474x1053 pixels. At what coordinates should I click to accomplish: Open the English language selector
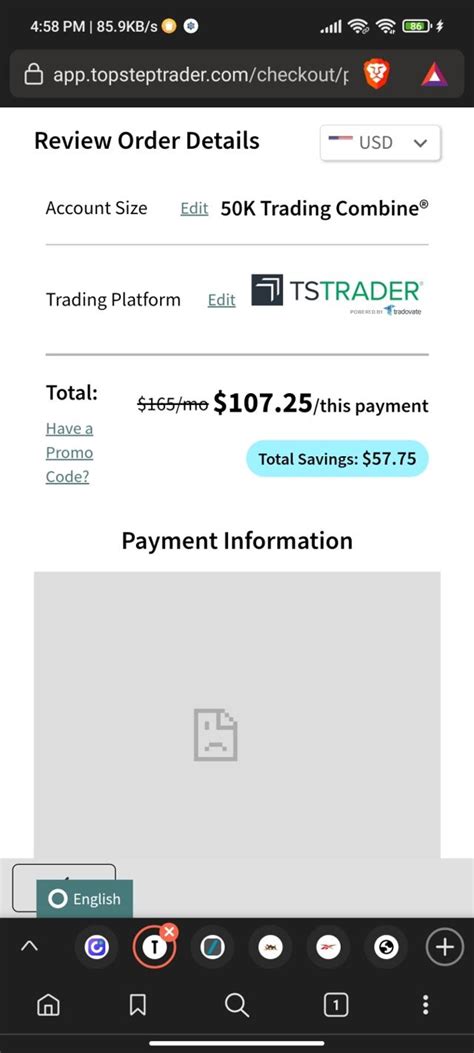click(x=85, y=899)
